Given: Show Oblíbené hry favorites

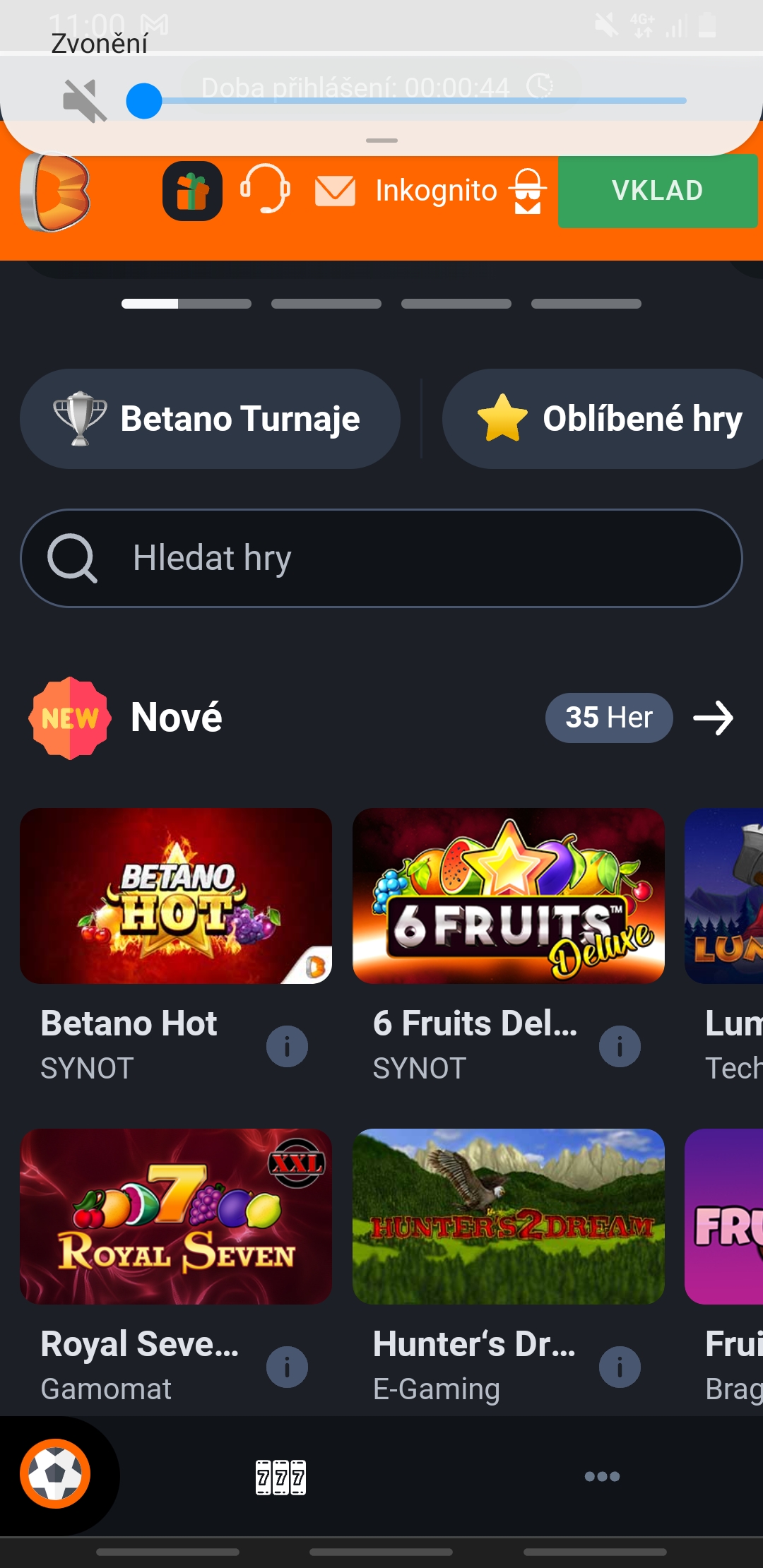Looking at the screenshot, I should [x=608, y=419].
